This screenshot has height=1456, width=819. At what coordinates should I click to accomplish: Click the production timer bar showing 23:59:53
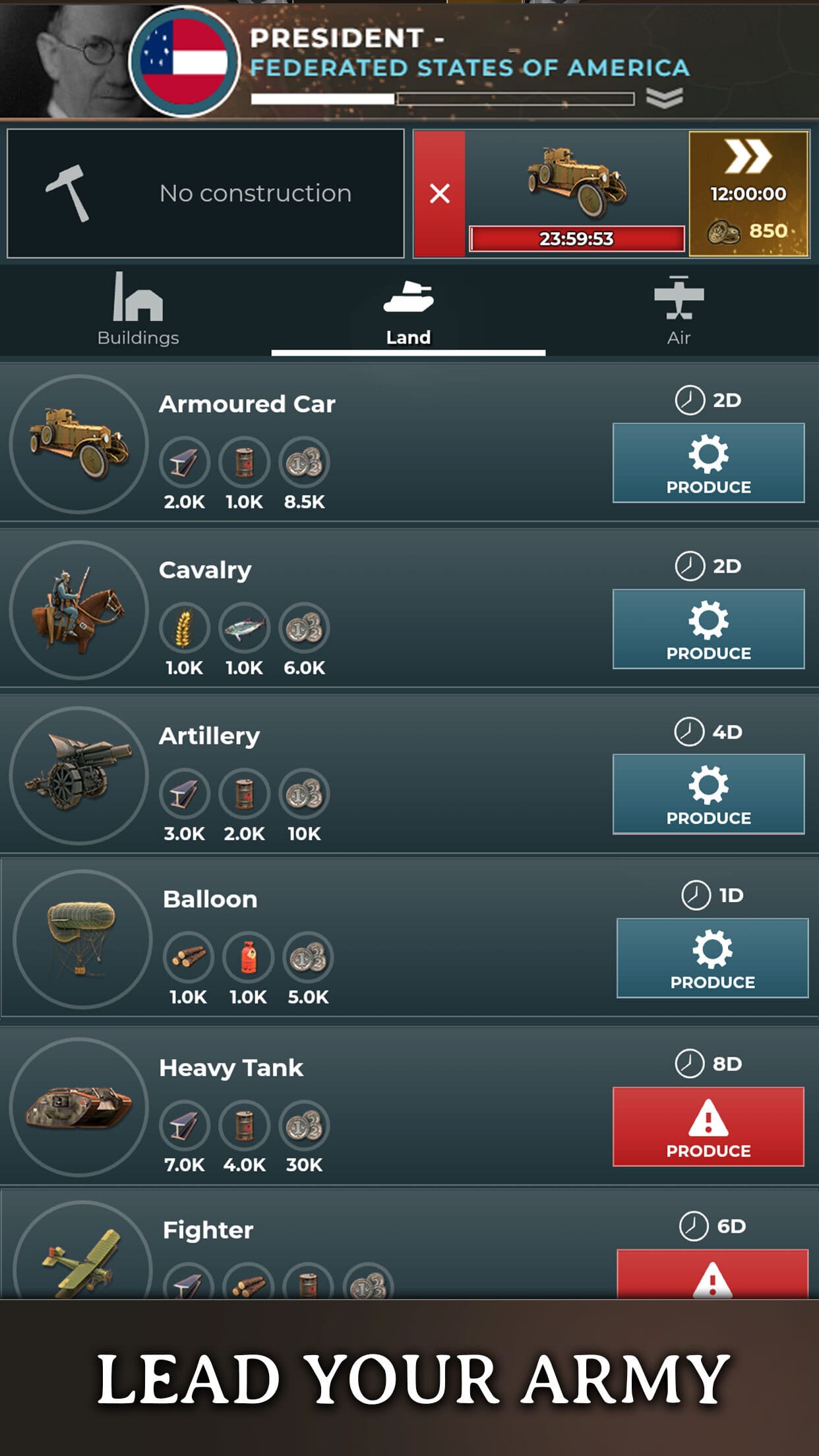[x=577, y=239]
